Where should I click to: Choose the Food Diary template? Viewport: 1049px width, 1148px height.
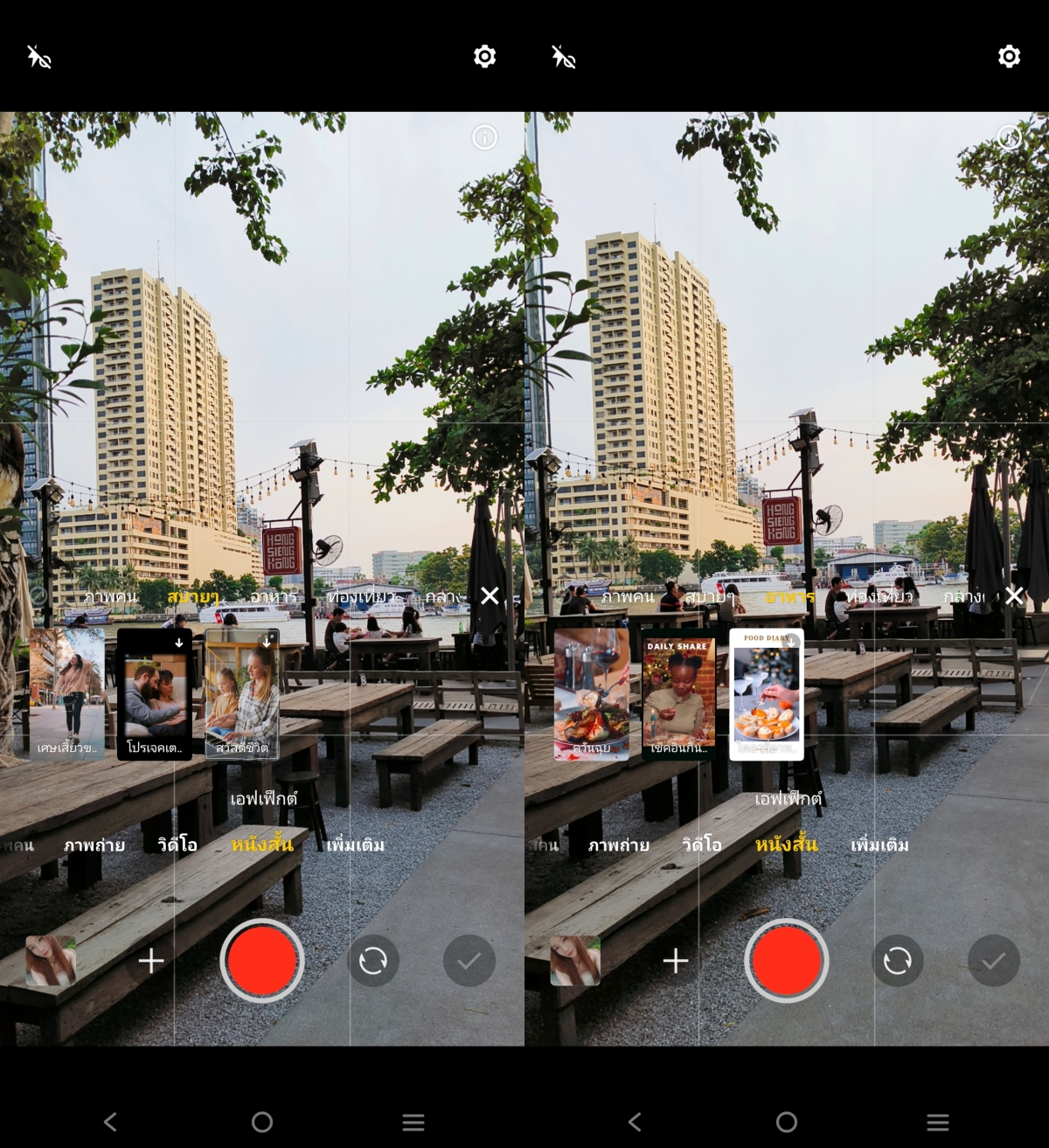(766, 694)
